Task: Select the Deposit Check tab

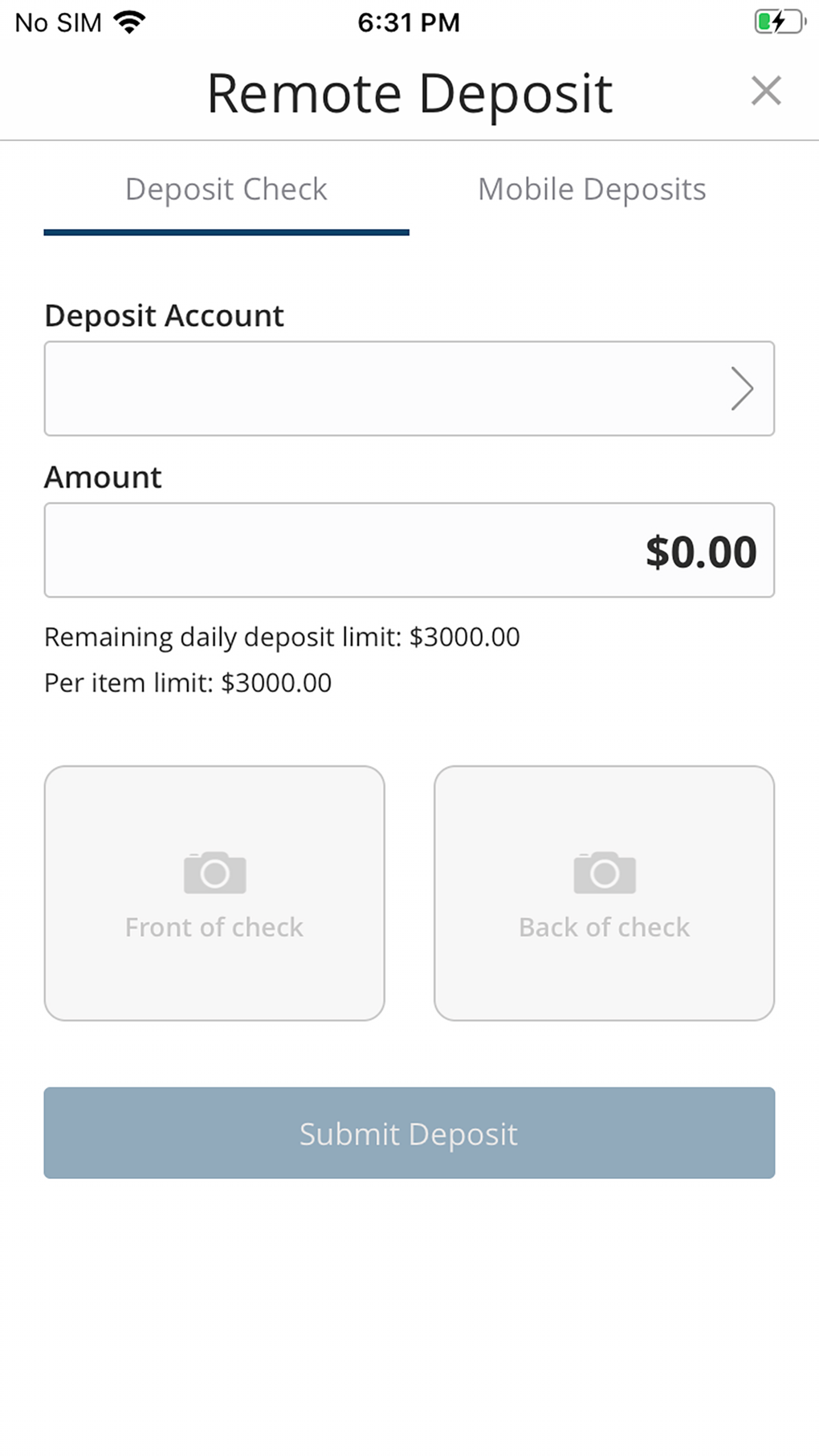Action: coord(226,189)
